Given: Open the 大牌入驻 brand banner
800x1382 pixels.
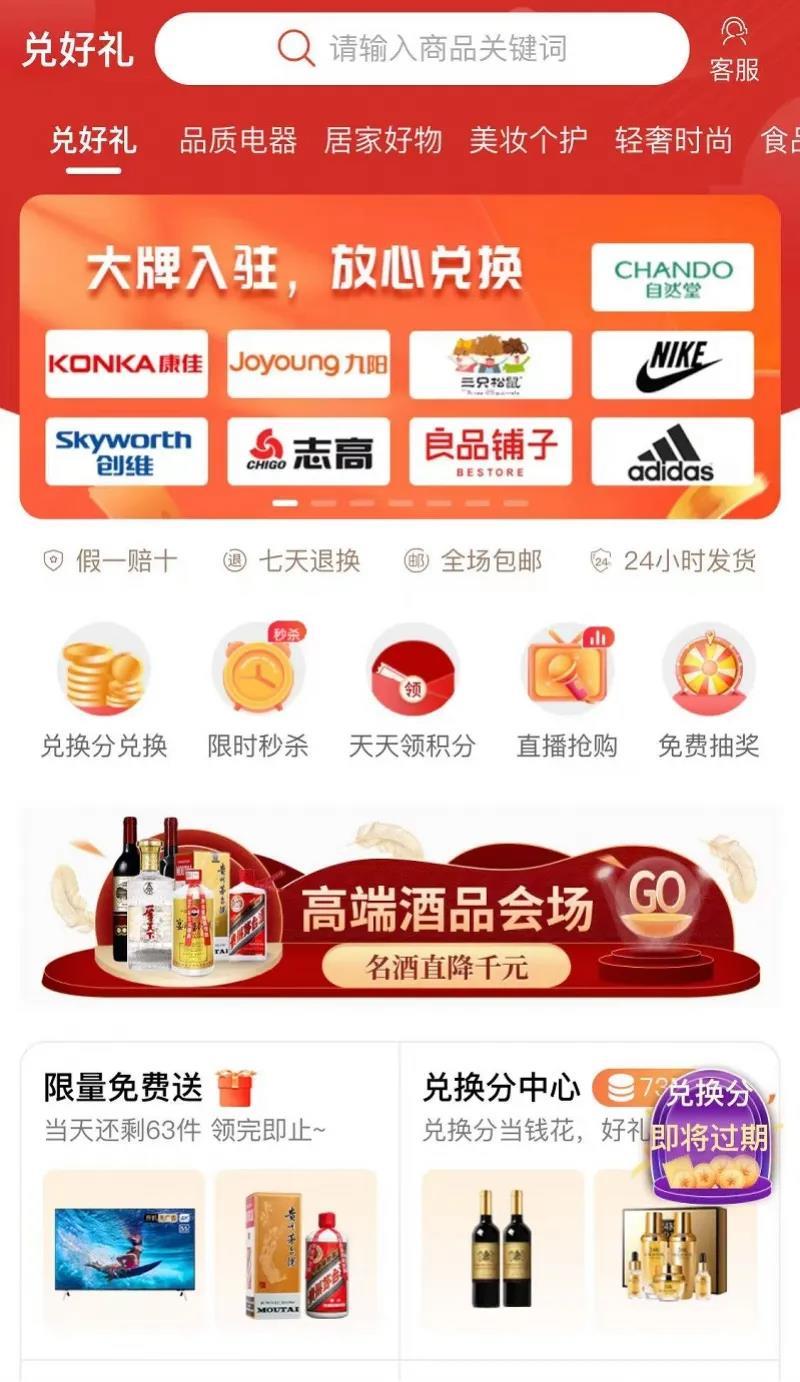Looking at the screenshot, I should point(400,356).
